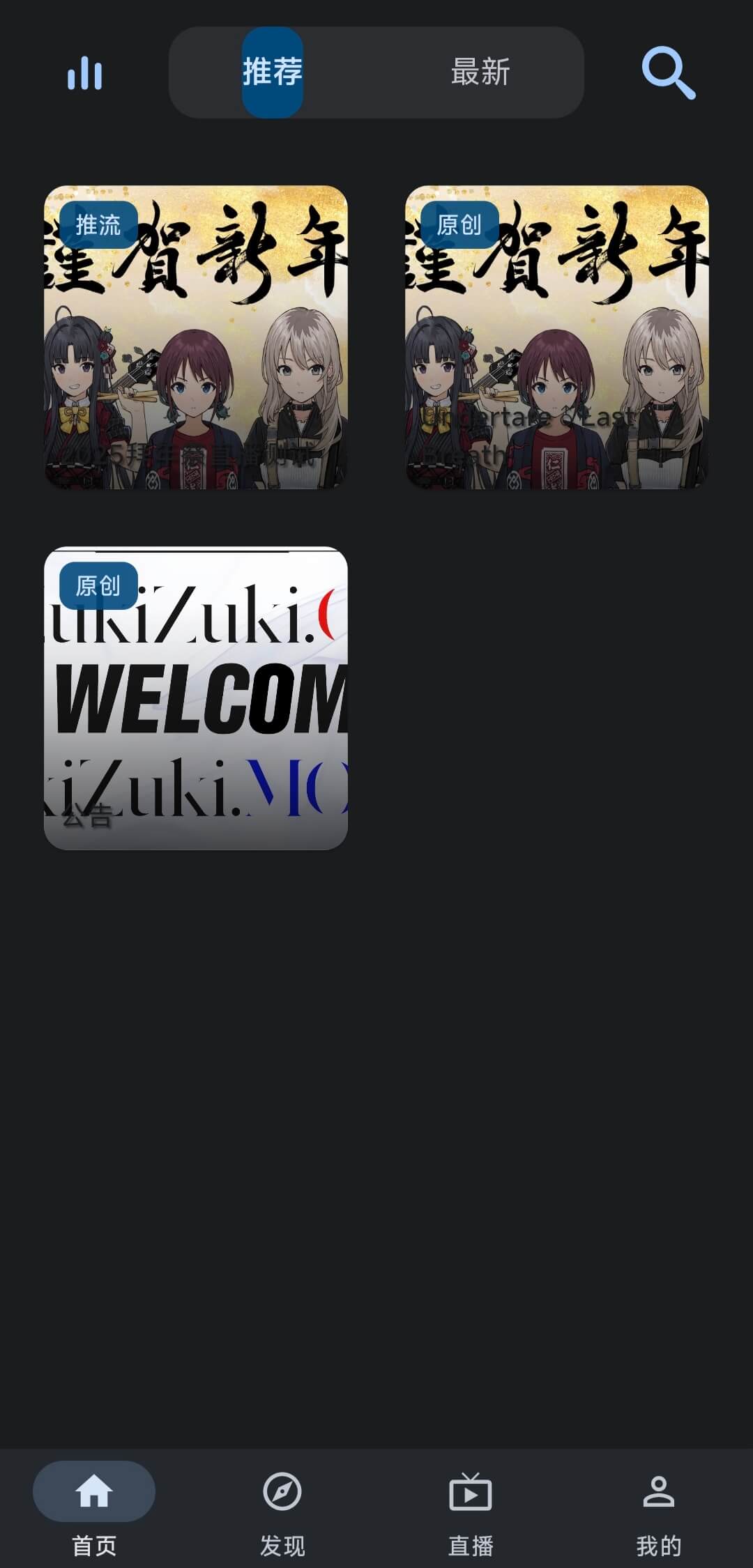This screenshot has width=753, height=1568.
Task: Open the bar chart rankings icon
Action: coord(84,73)
